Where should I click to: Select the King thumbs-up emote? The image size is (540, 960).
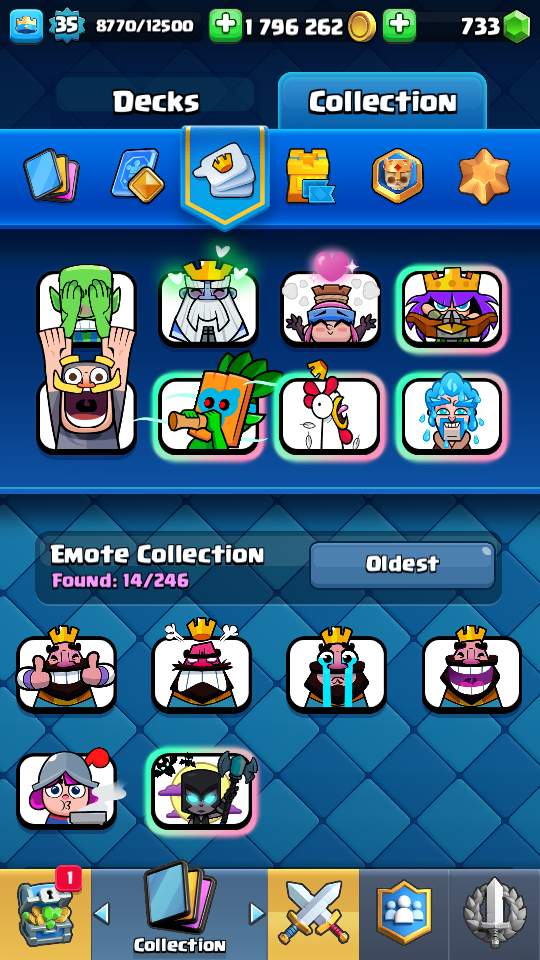pos(66,669)
